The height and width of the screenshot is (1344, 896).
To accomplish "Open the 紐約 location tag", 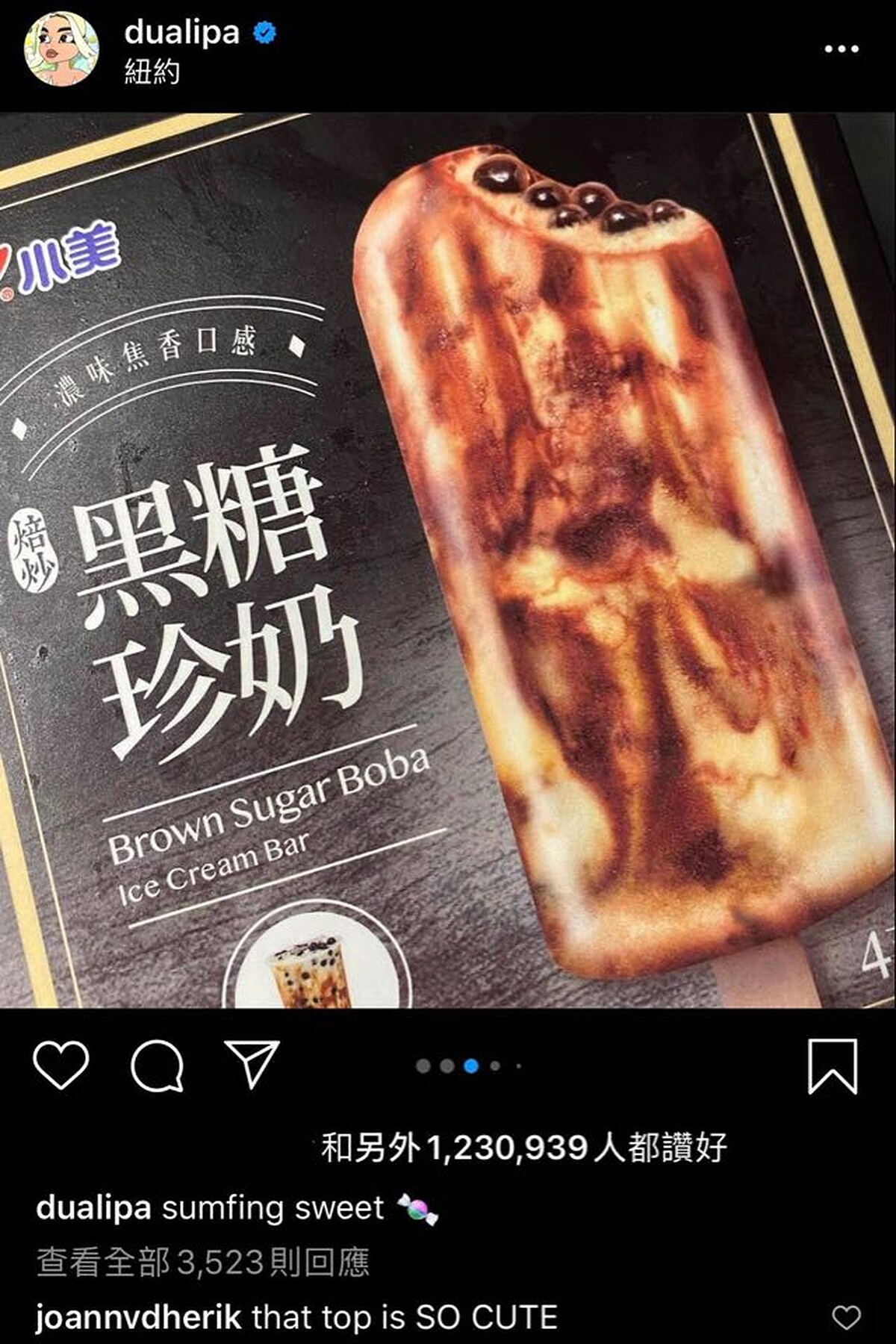I will click(152, 72).
